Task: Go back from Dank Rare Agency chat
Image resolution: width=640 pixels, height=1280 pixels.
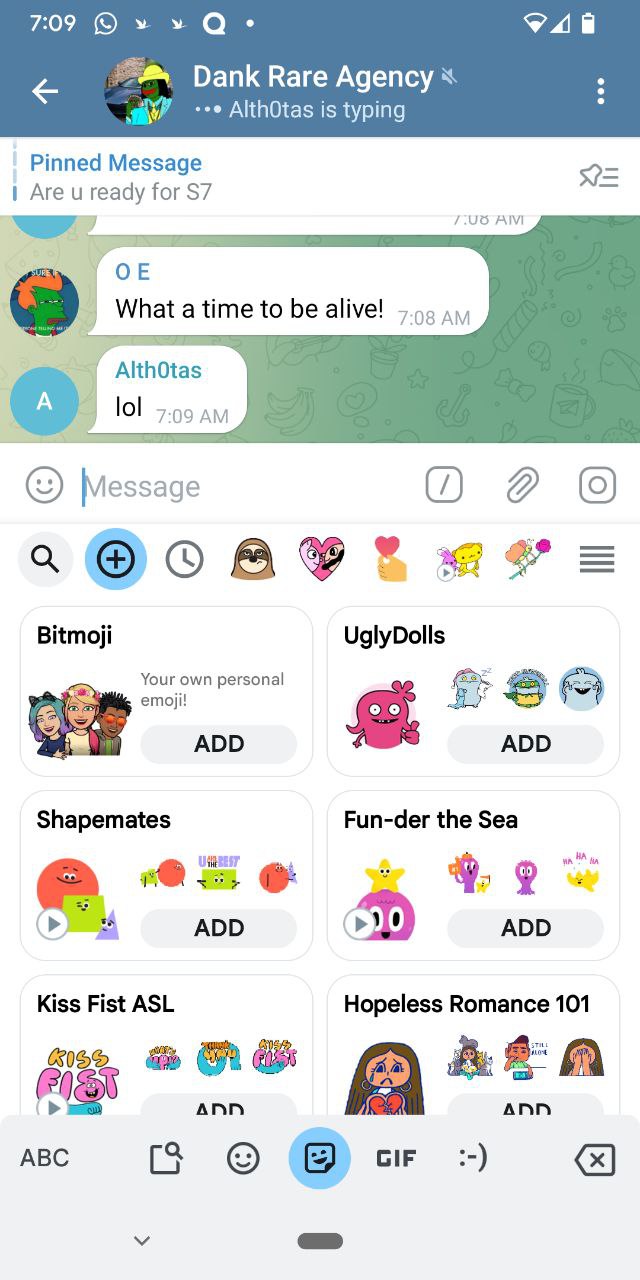Action: pyautogui.click(x=45, y=92)
